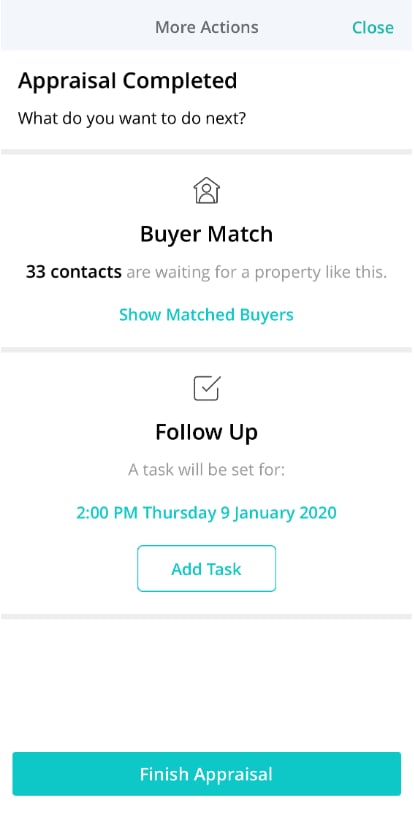Show Matched Buyers list
The image size is (414, 823).
206,314
